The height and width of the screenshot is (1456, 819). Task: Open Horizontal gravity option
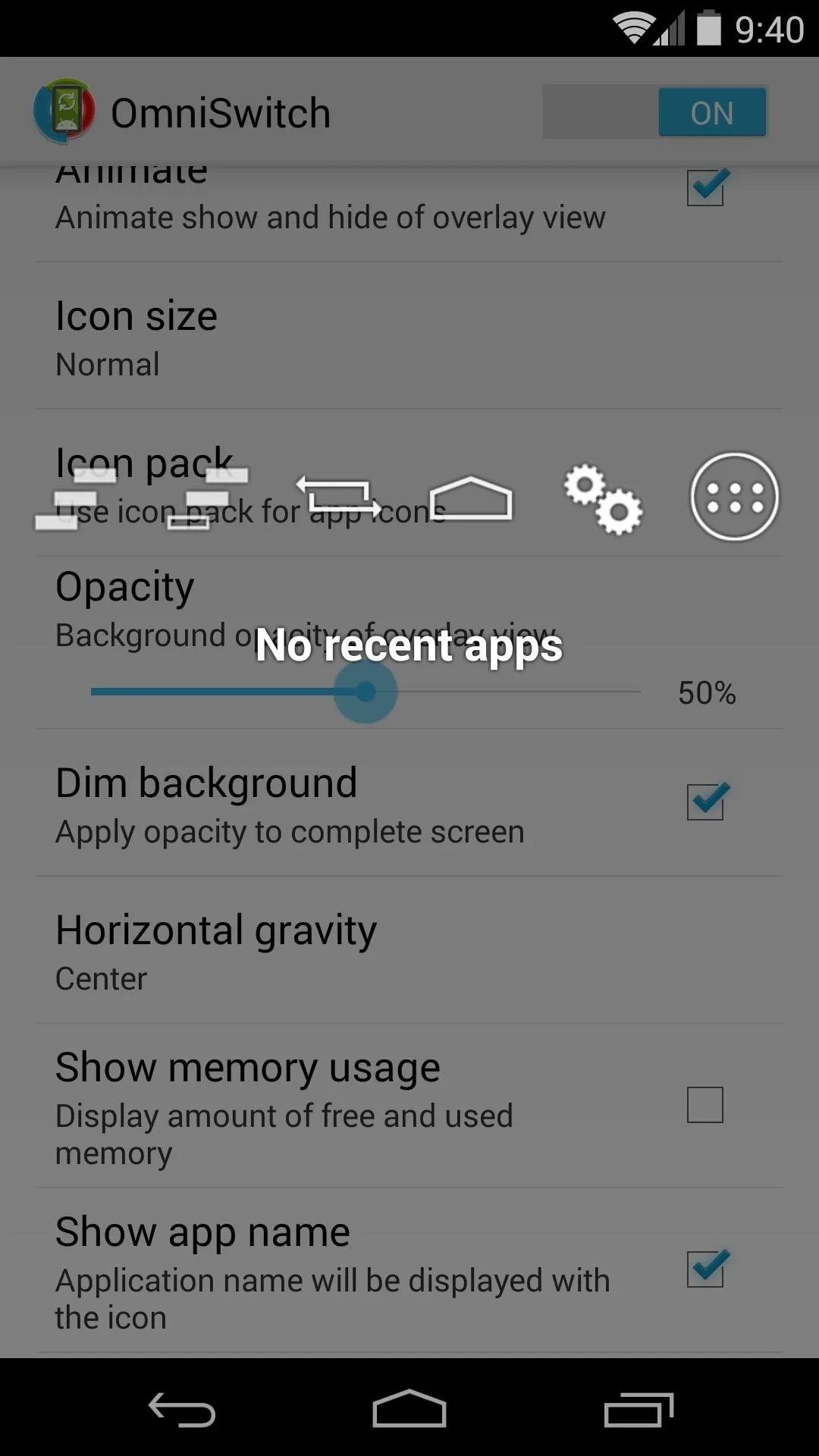(409, 950)
